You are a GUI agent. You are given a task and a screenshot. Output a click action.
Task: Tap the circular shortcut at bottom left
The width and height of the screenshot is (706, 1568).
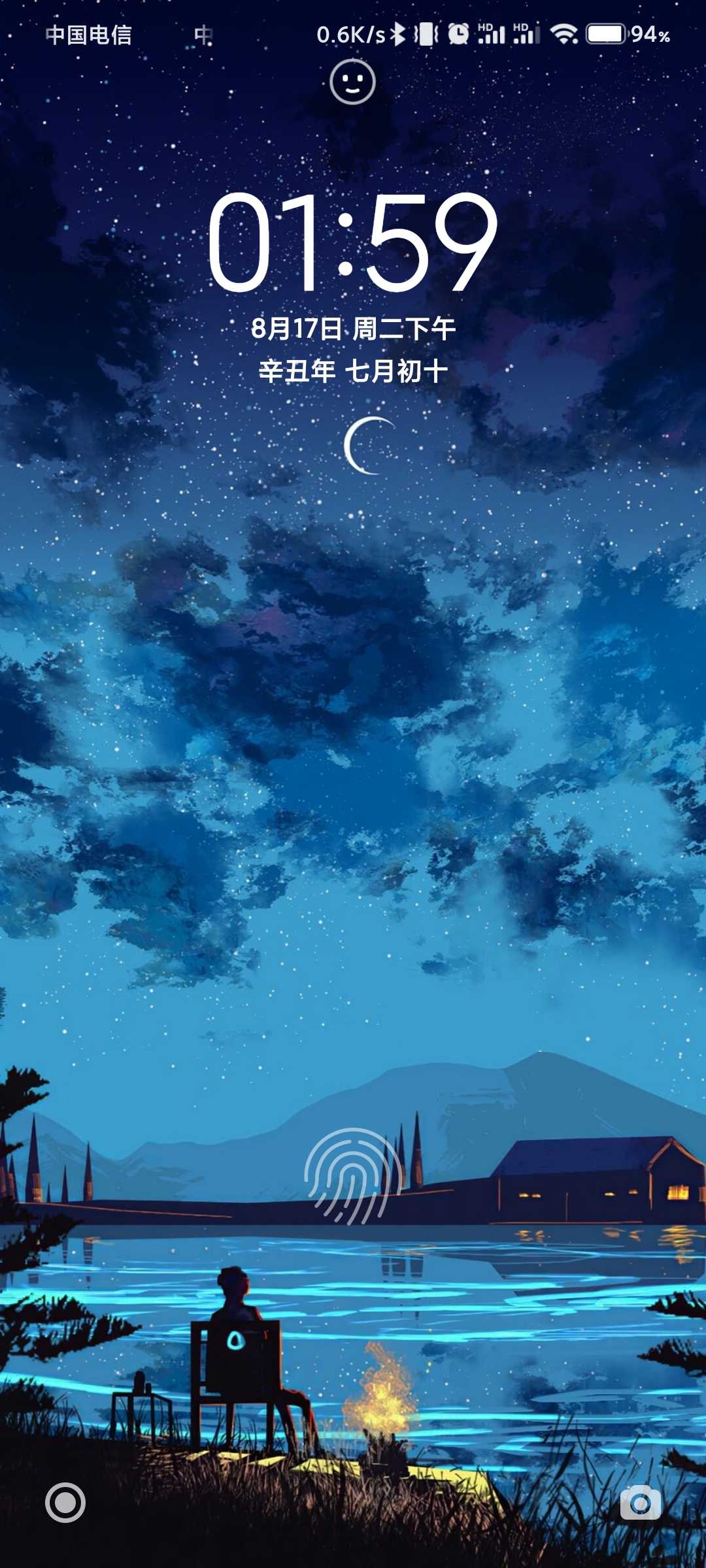pyautogui.click(x=65, y=1502)
